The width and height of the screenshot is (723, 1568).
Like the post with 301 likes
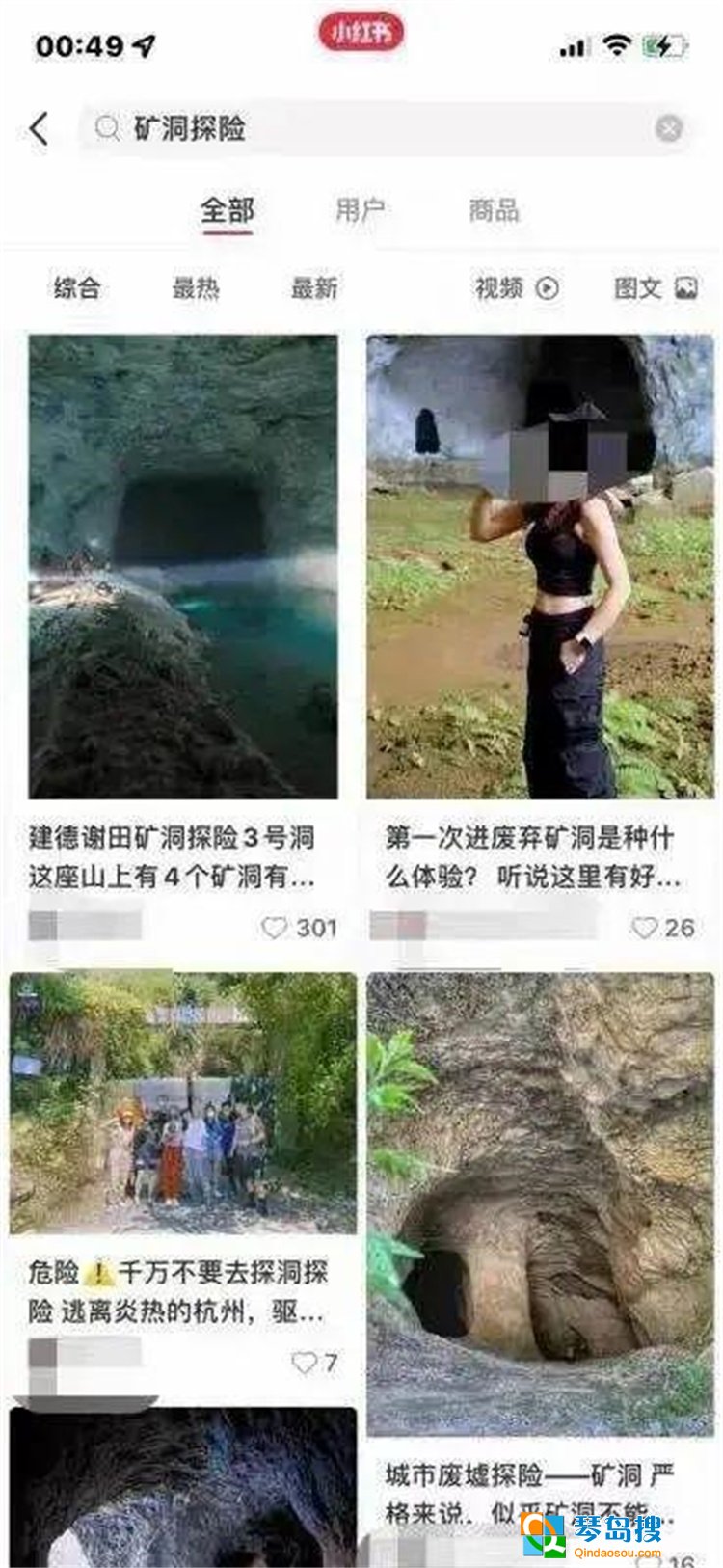[276, 928]
